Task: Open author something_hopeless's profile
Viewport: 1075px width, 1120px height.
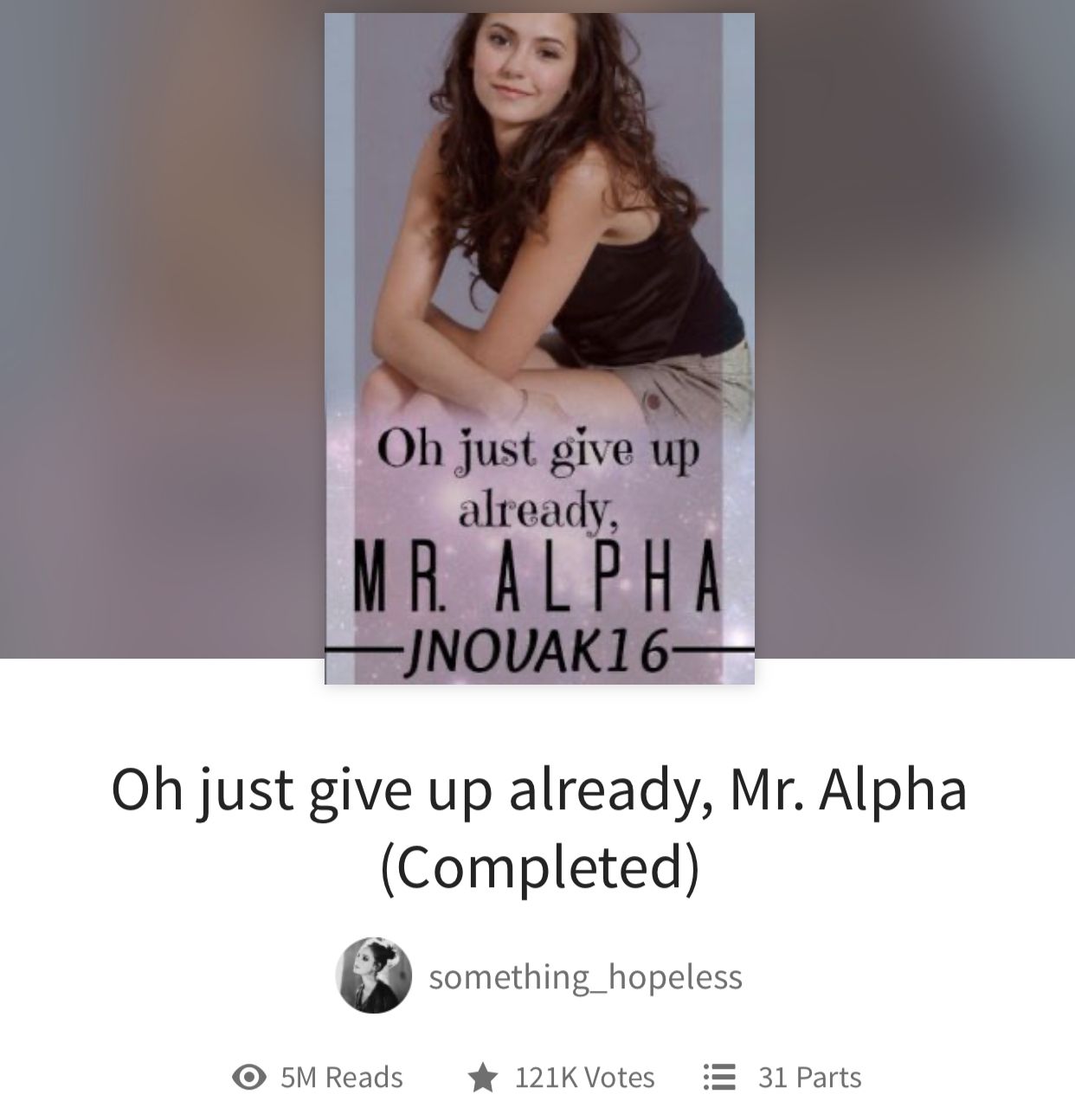Action: pos(585,976)
